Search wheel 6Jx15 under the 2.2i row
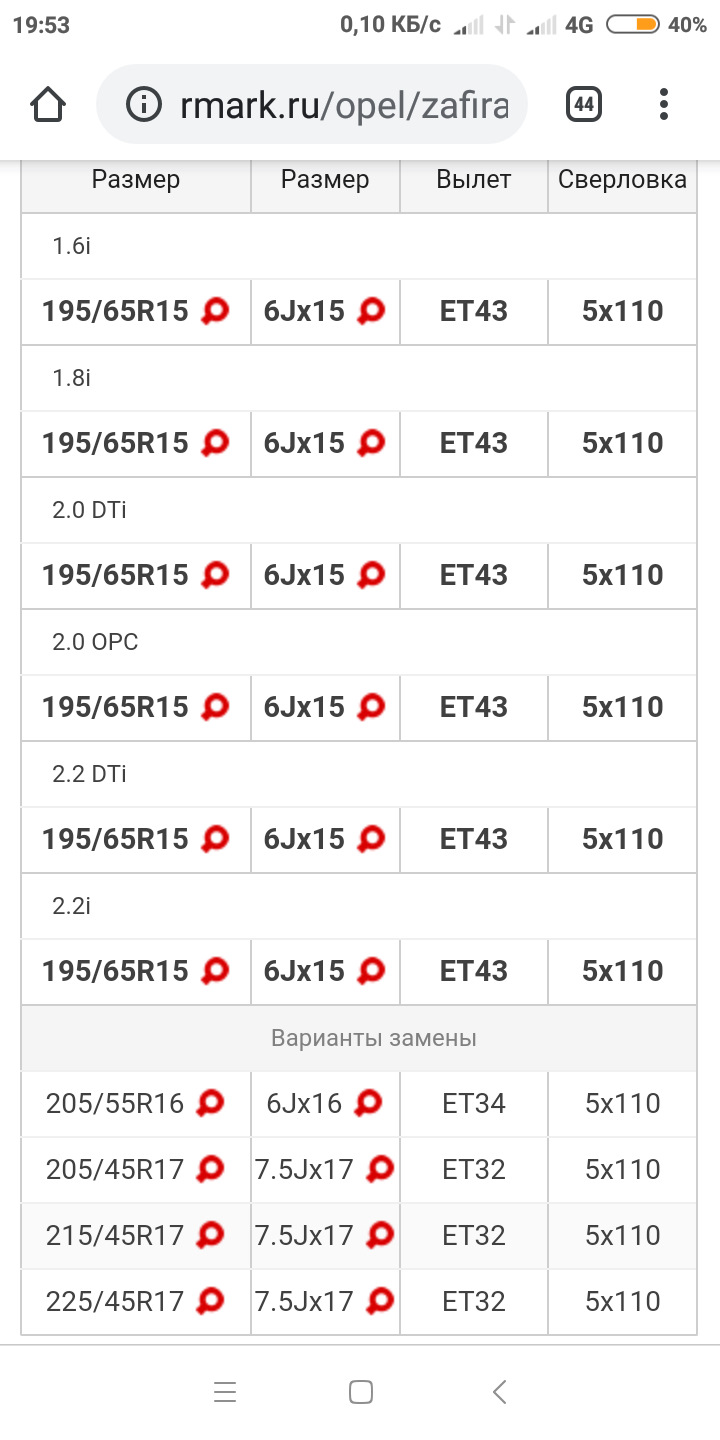Screen dimensions: 720x1440 (x=371, y=971)
